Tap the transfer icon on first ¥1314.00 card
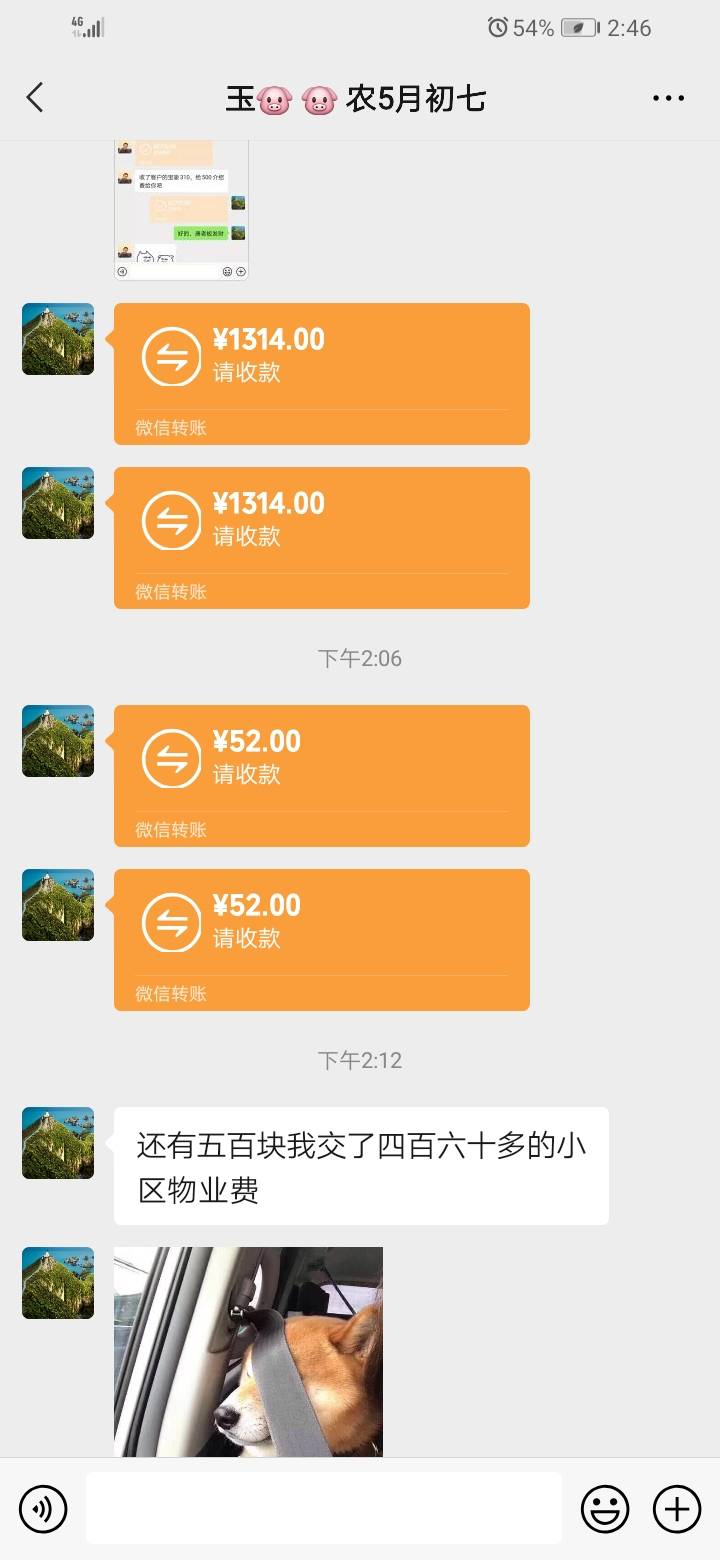 (170, 355)
